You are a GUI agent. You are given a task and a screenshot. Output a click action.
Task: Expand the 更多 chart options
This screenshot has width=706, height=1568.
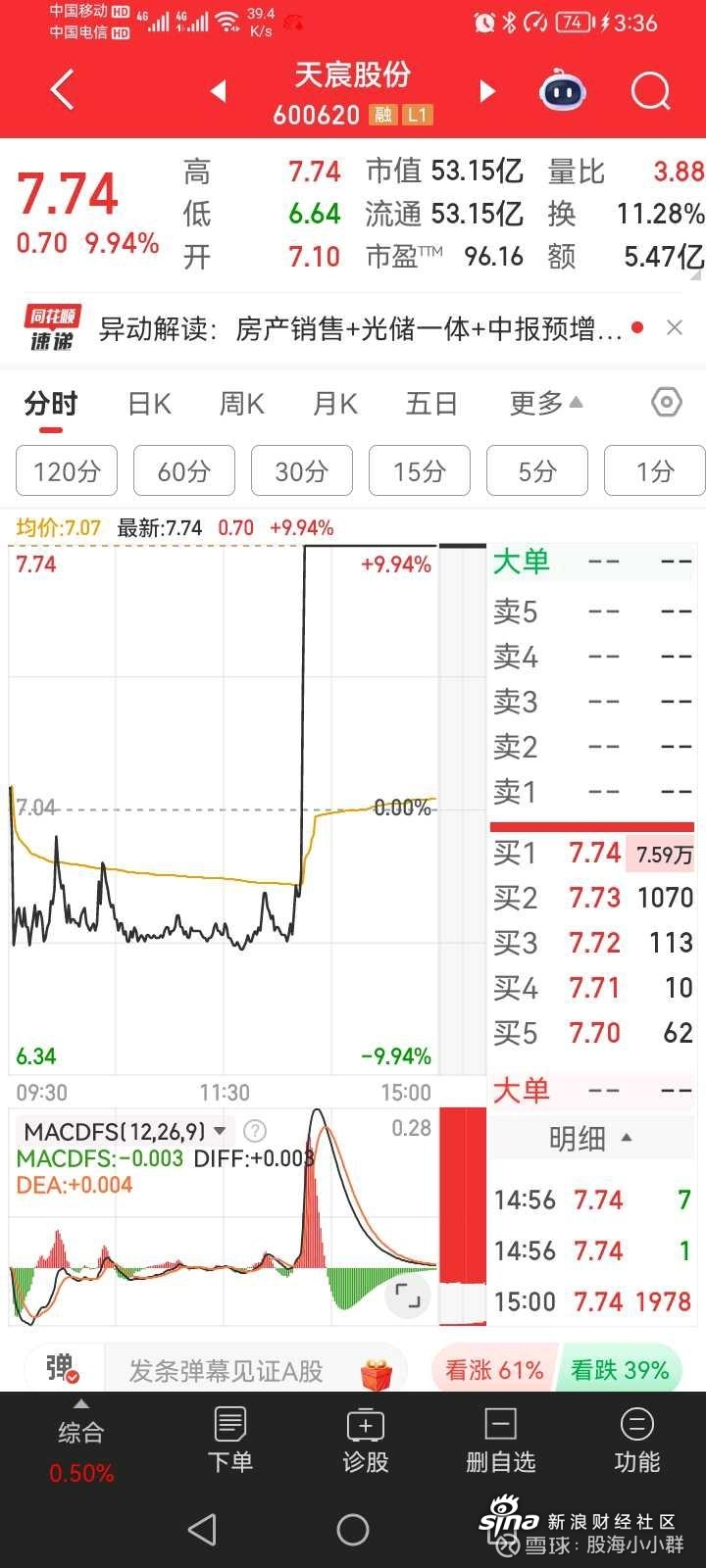pyautogui.click(x=546, y=403)
